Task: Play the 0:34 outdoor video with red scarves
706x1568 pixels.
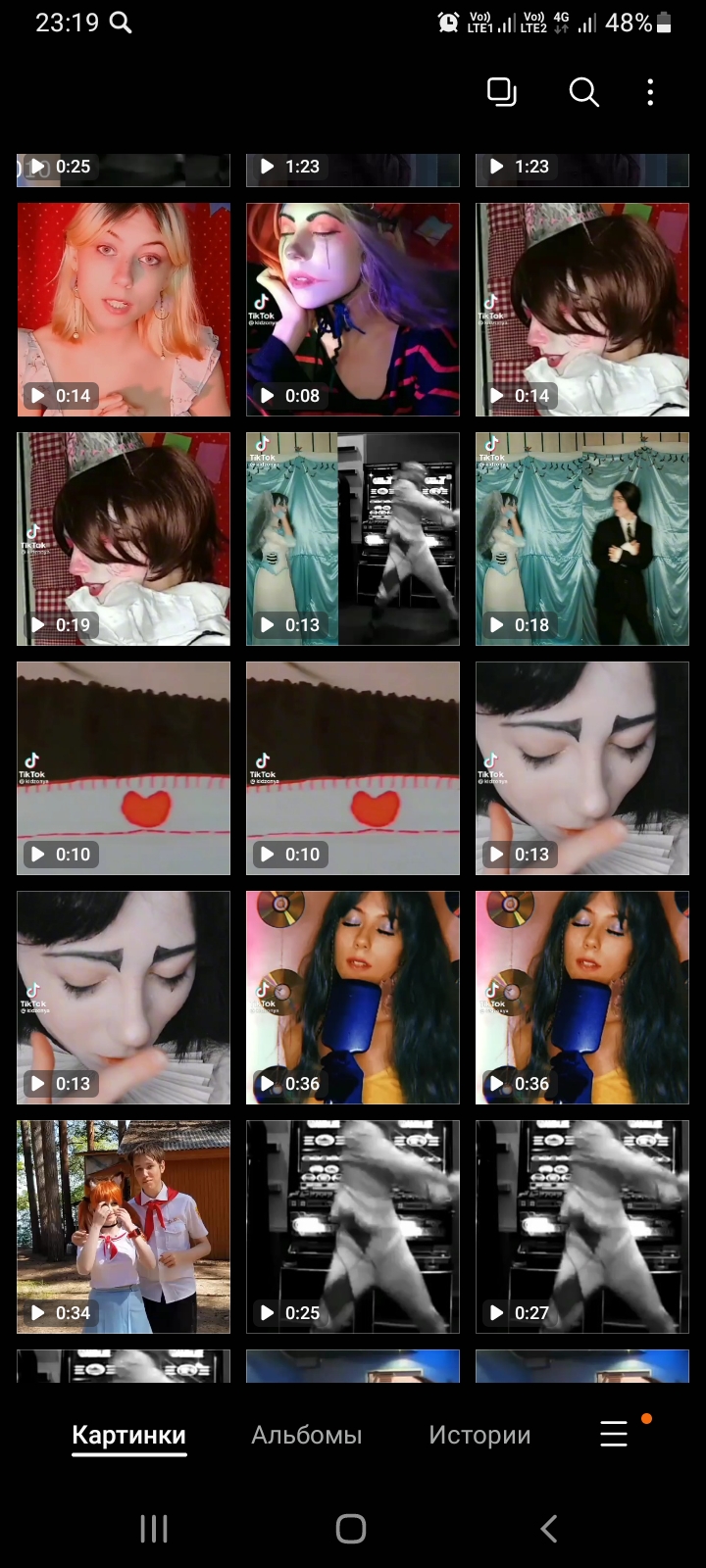Action: (124, 1227)
